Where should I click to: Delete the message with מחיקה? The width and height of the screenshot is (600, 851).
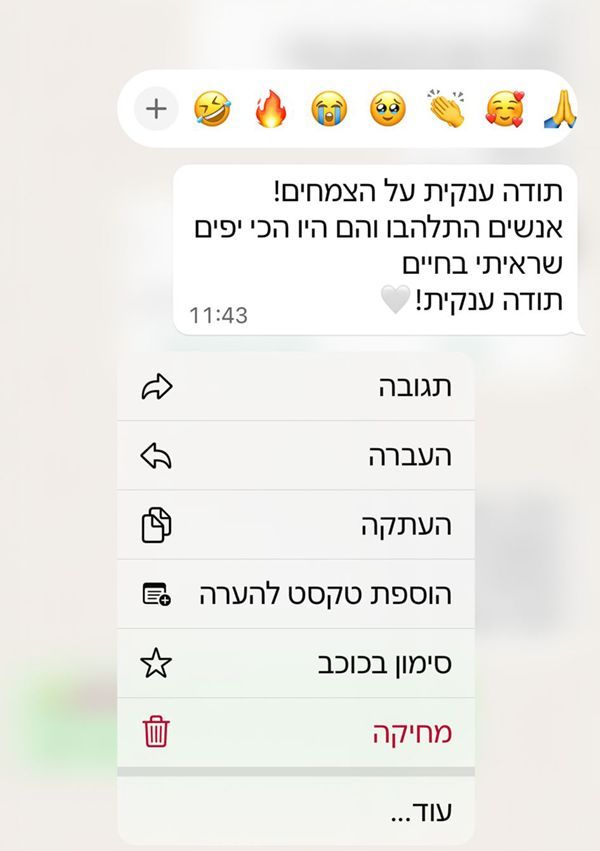coord(296,732)
